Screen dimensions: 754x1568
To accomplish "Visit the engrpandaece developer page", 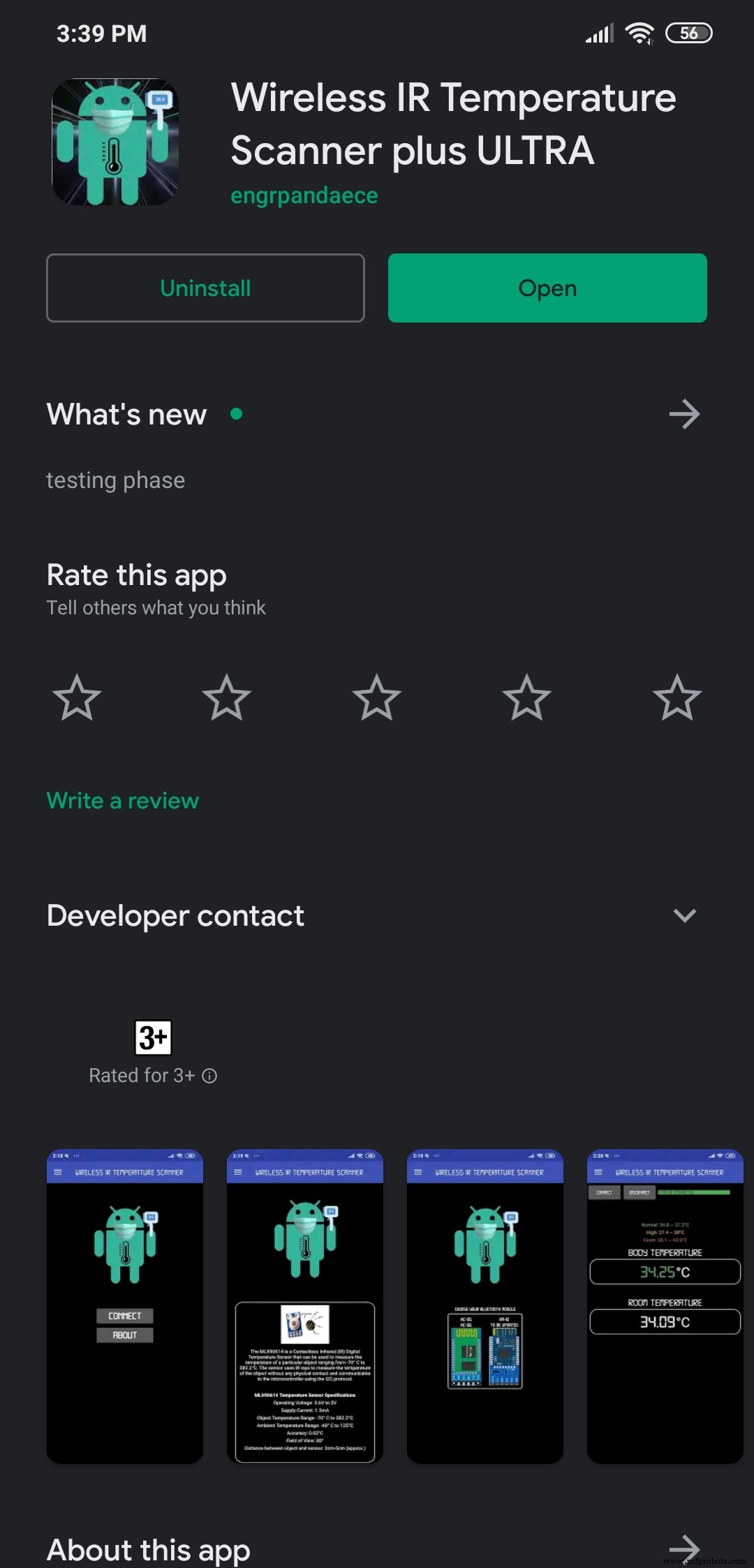I will (x=304, y=196).
